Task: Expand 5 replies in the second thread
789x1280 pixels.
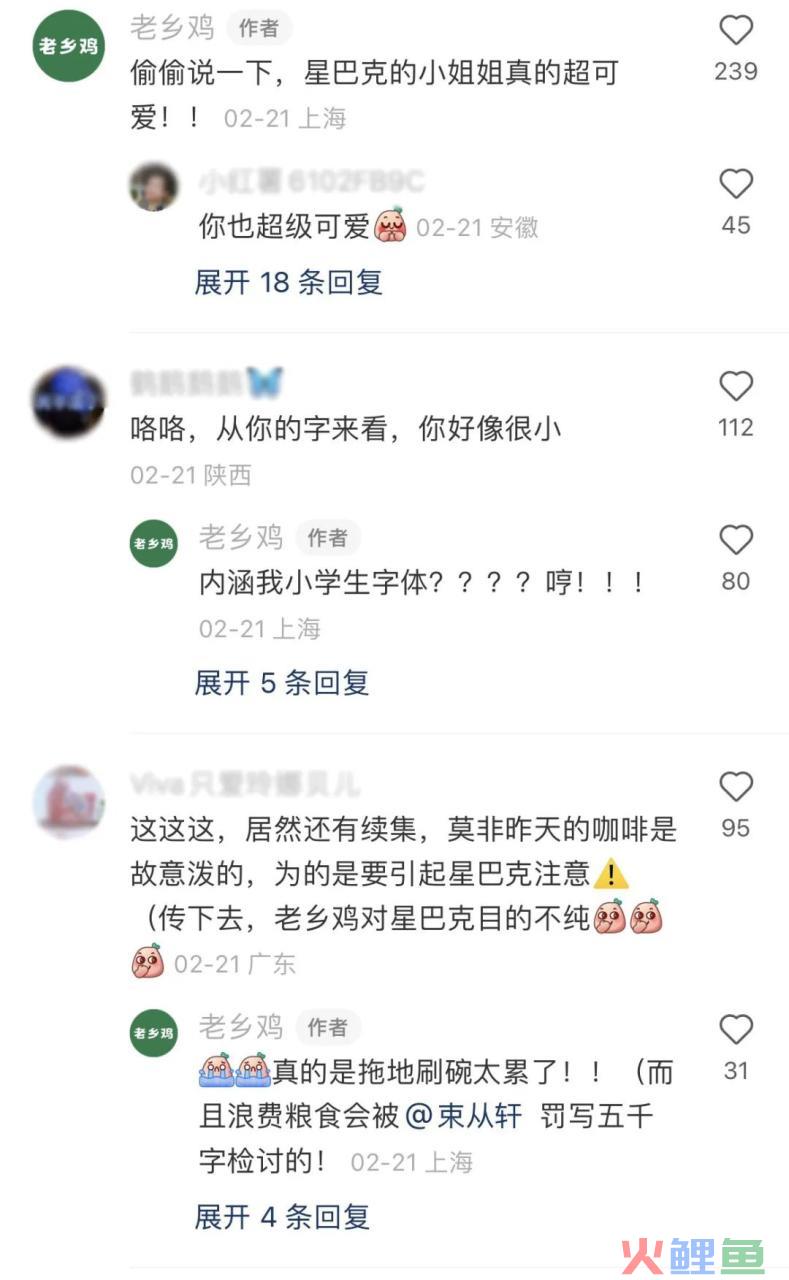Action: click(x=281, y=683)
